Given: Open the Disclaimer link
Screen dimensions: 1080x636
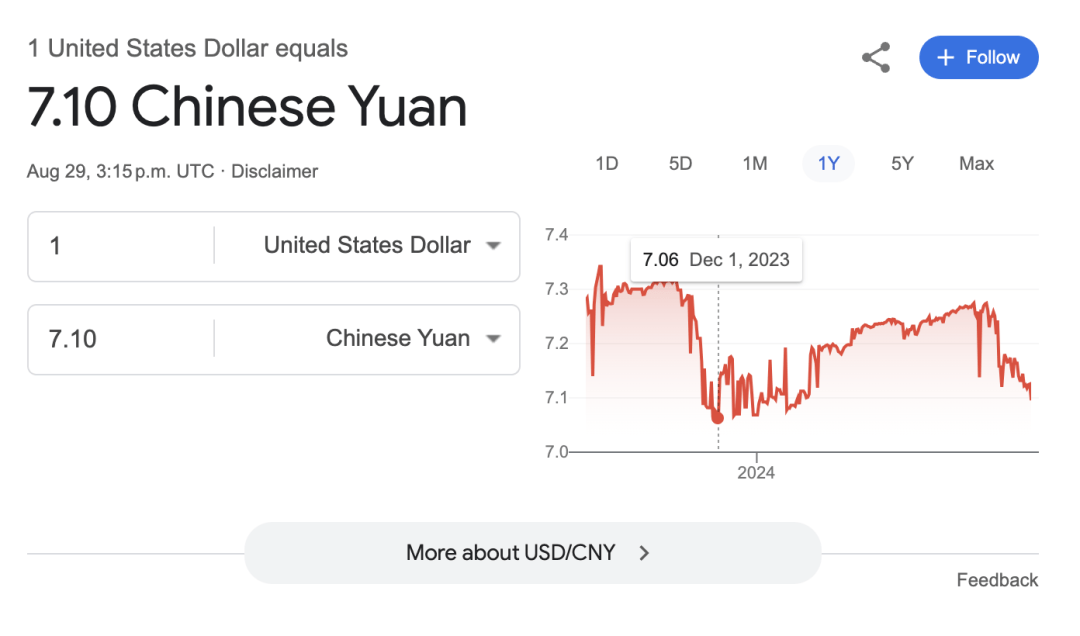Looking at the screenshot, I should click(x=274, y=172).
